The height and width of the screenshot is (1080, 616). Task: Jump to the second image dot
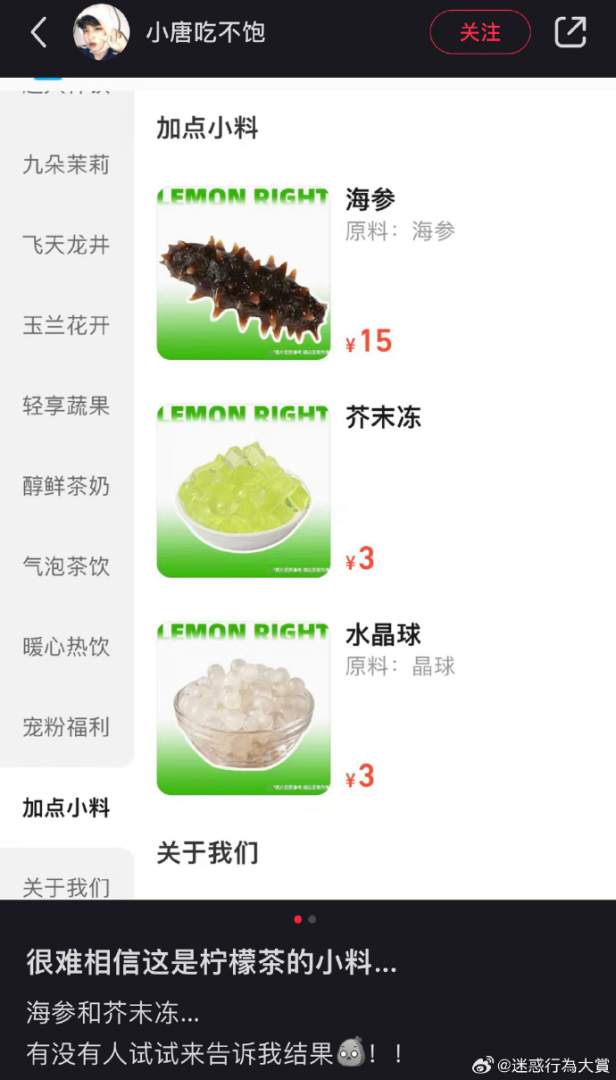313,919
